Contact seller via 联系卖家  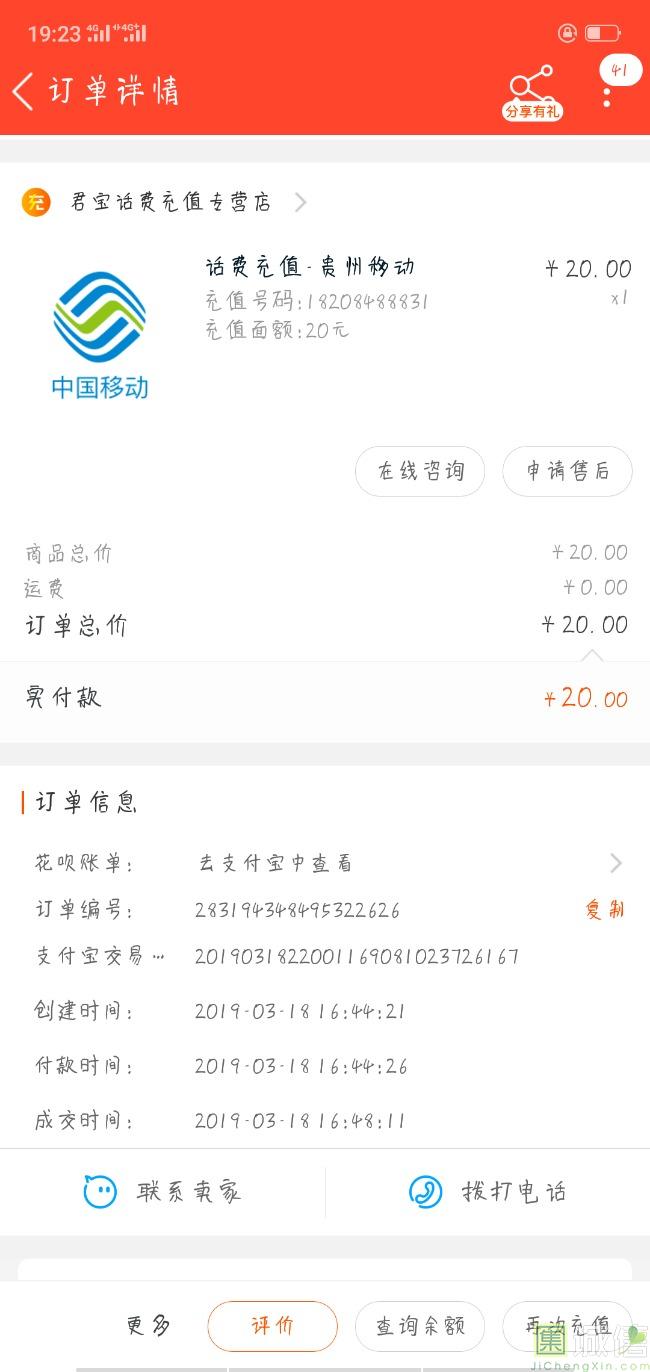point(162,1191)
